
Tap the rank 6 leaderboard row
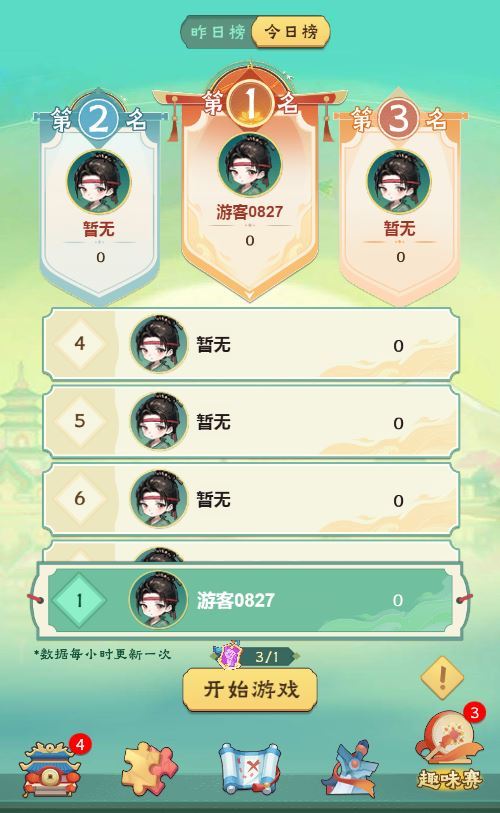(x=251, y=499)
